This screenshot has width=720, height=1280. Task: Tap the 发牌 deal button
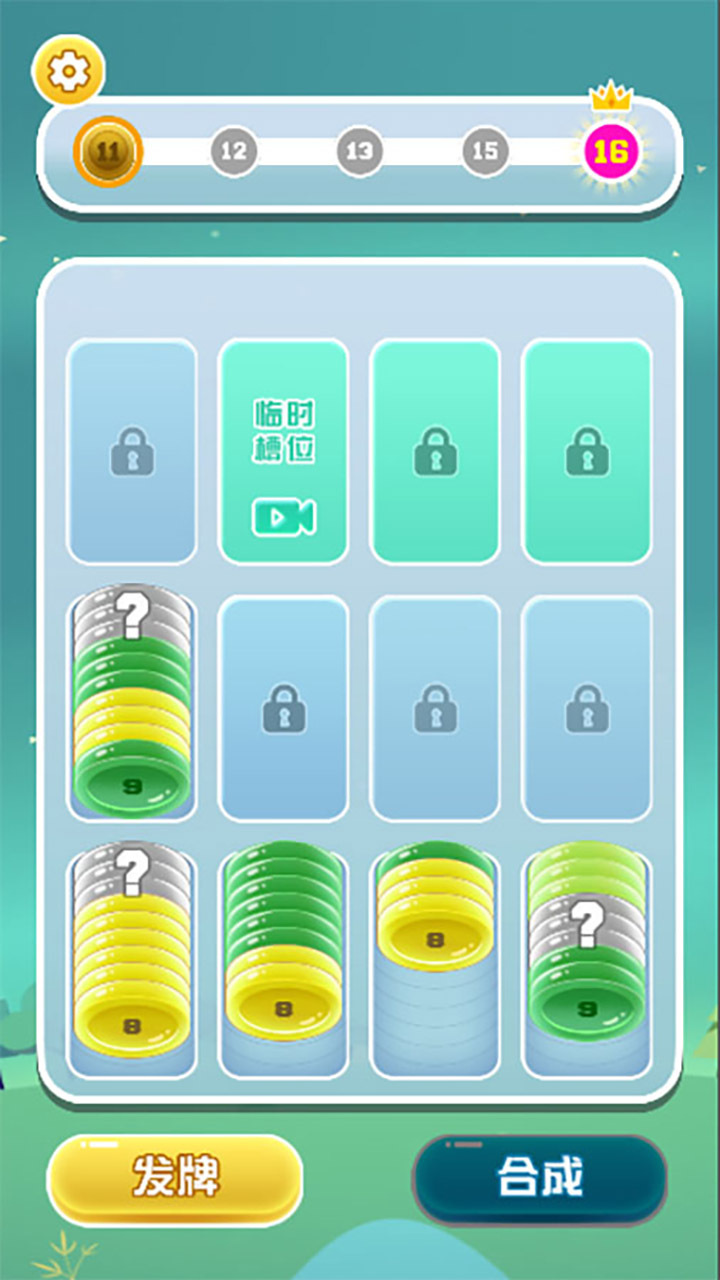(174, 1180)
